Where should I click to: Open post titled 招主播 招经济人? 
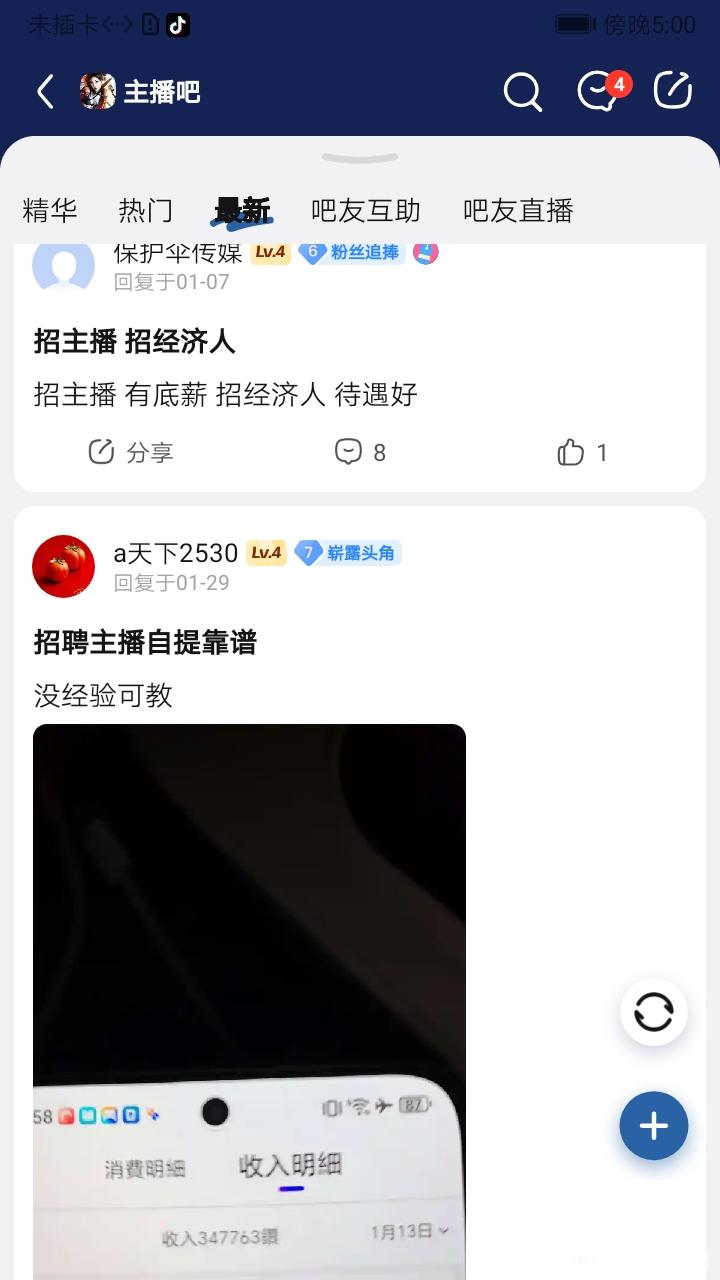click(134, 342)
